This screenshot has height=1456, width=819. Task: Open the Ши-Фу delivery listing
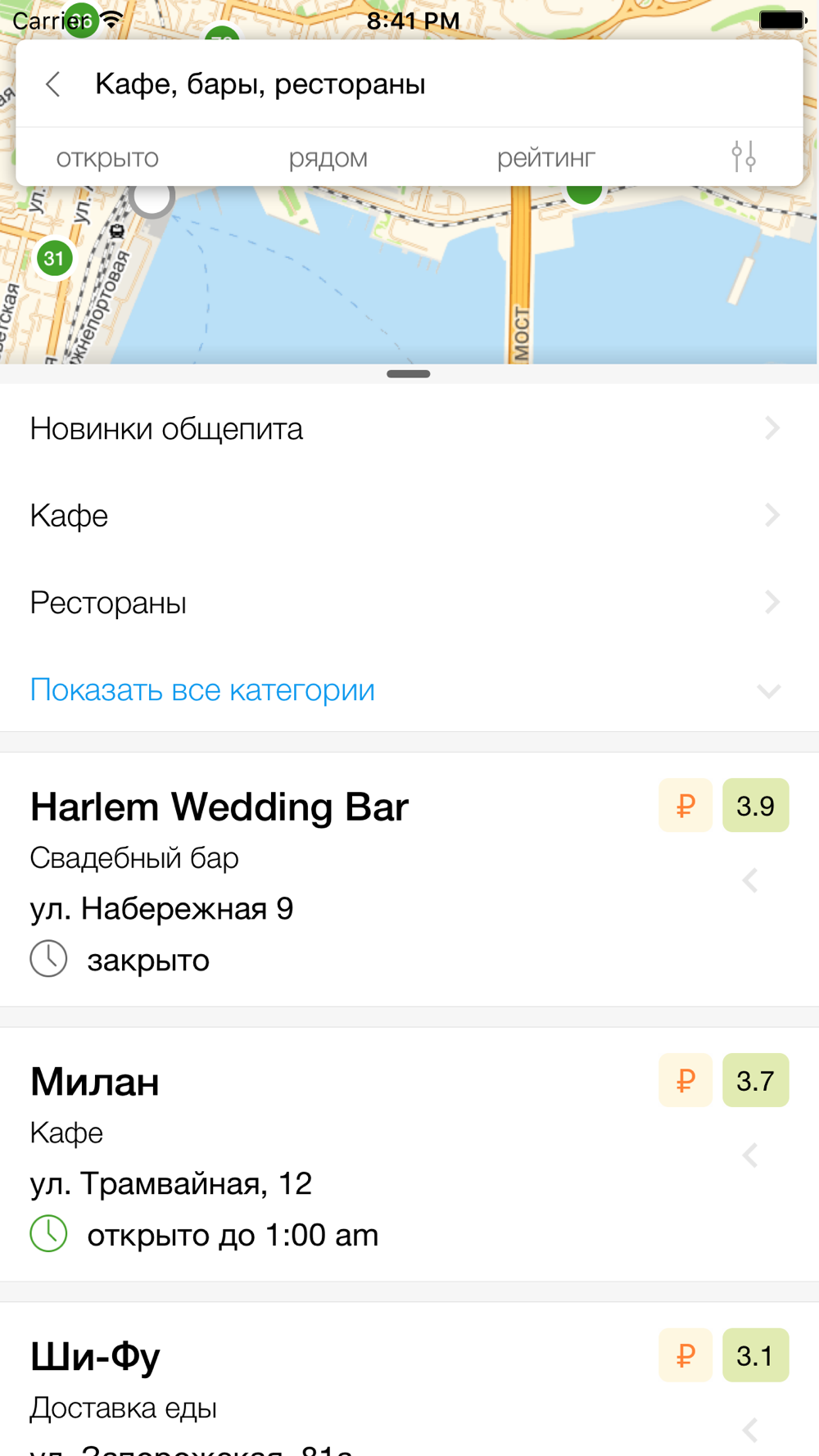[409, 1379]
